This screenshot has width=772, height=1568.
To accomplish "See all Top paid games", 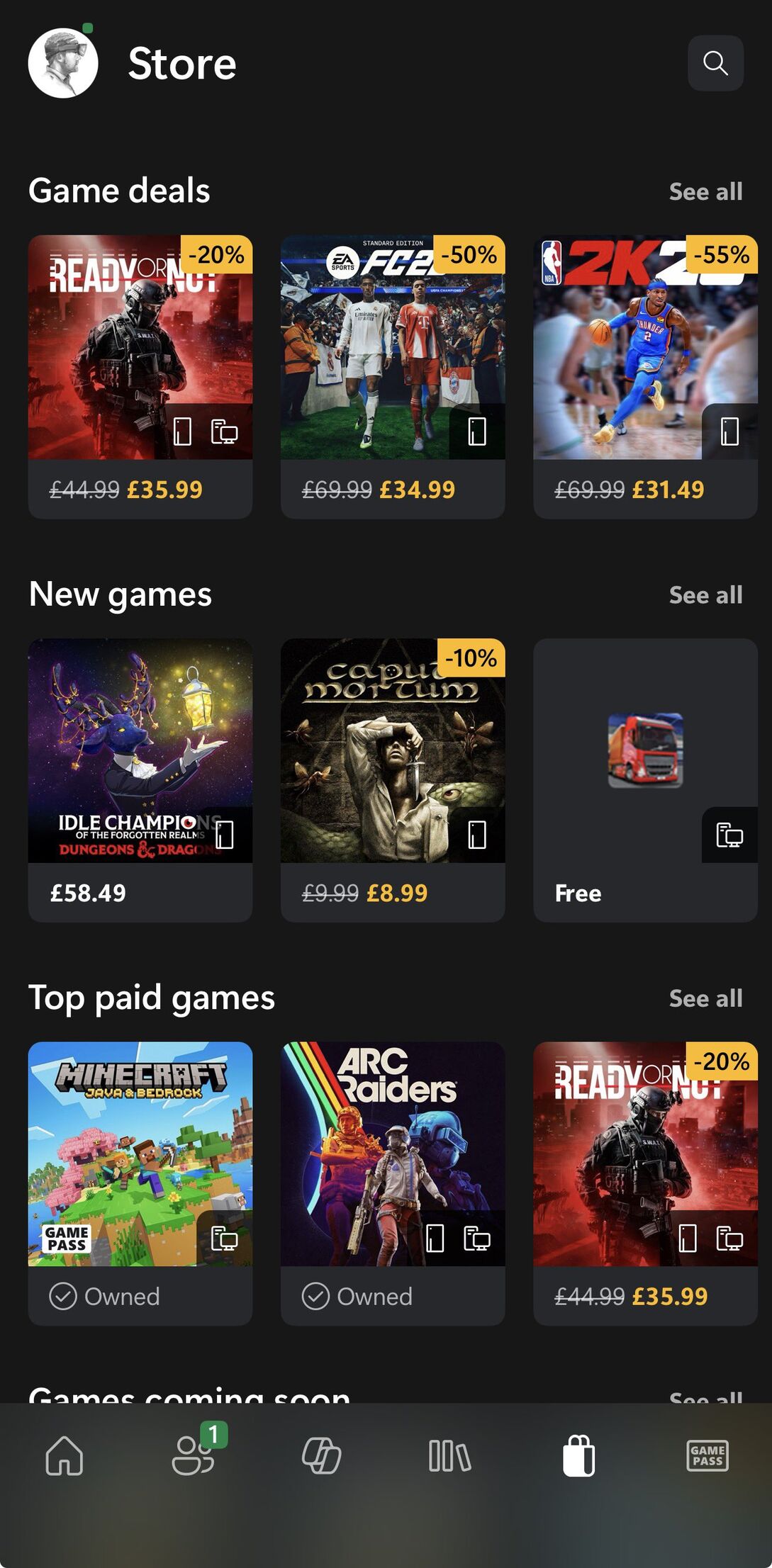I will click(x=705, y=998).
